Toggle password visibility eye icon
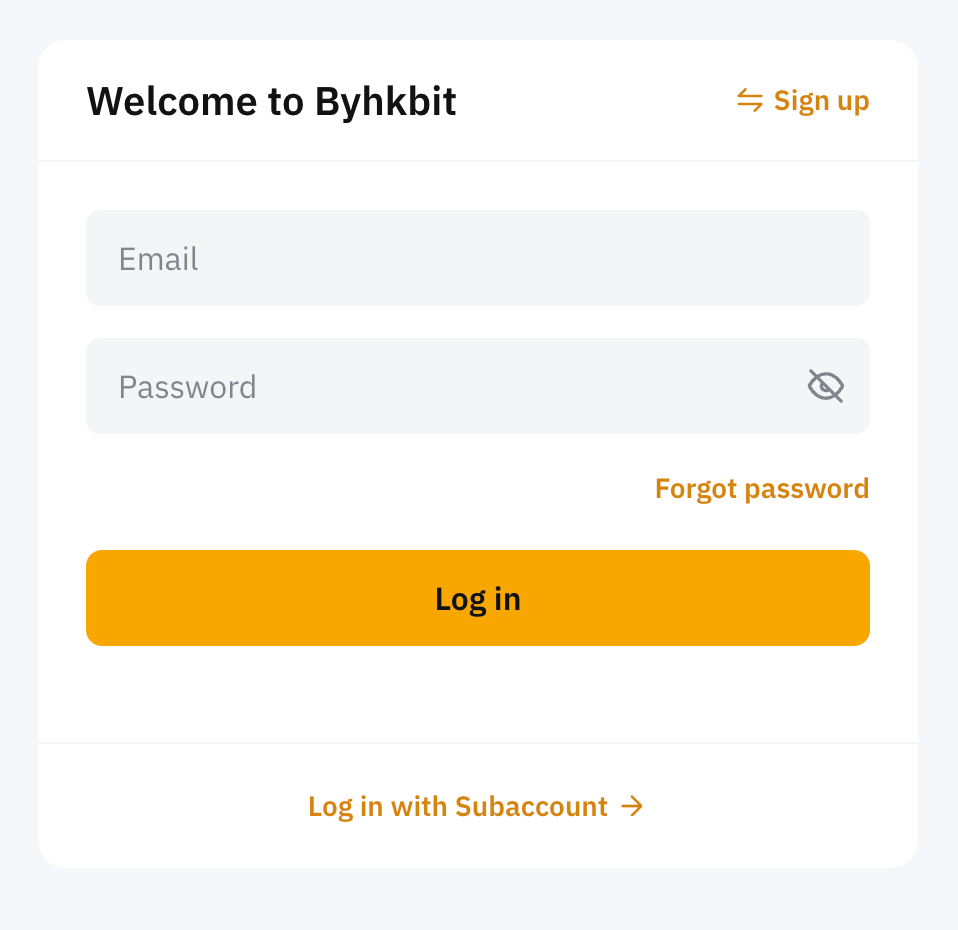Image resolution: width=958 pixels, height=930 pixels. point(826,386)
